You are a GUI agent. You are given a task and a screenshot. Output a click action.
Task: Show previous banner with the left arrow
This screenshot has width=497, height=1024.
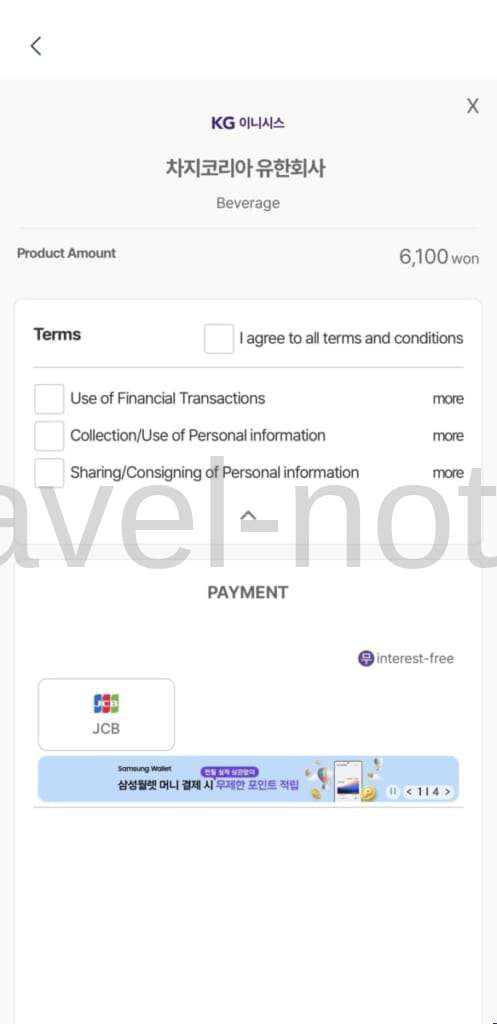(409, 792)
